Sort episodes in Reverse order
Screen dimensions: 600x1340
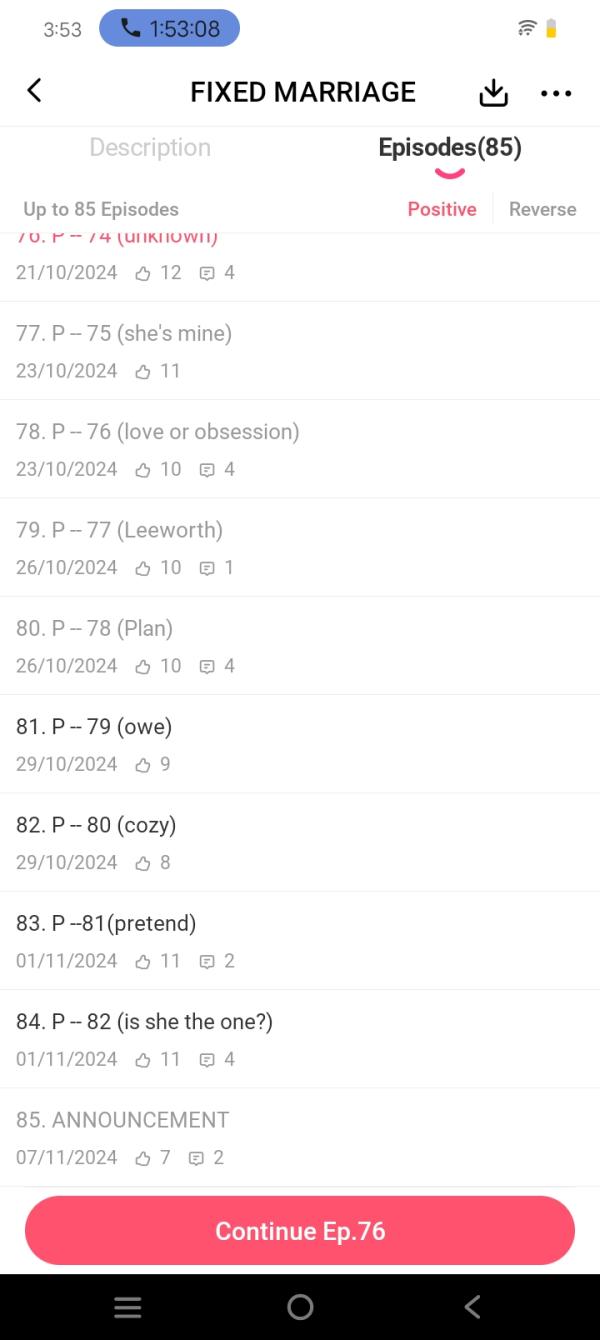pyautogui.click(x=542, y=209)
